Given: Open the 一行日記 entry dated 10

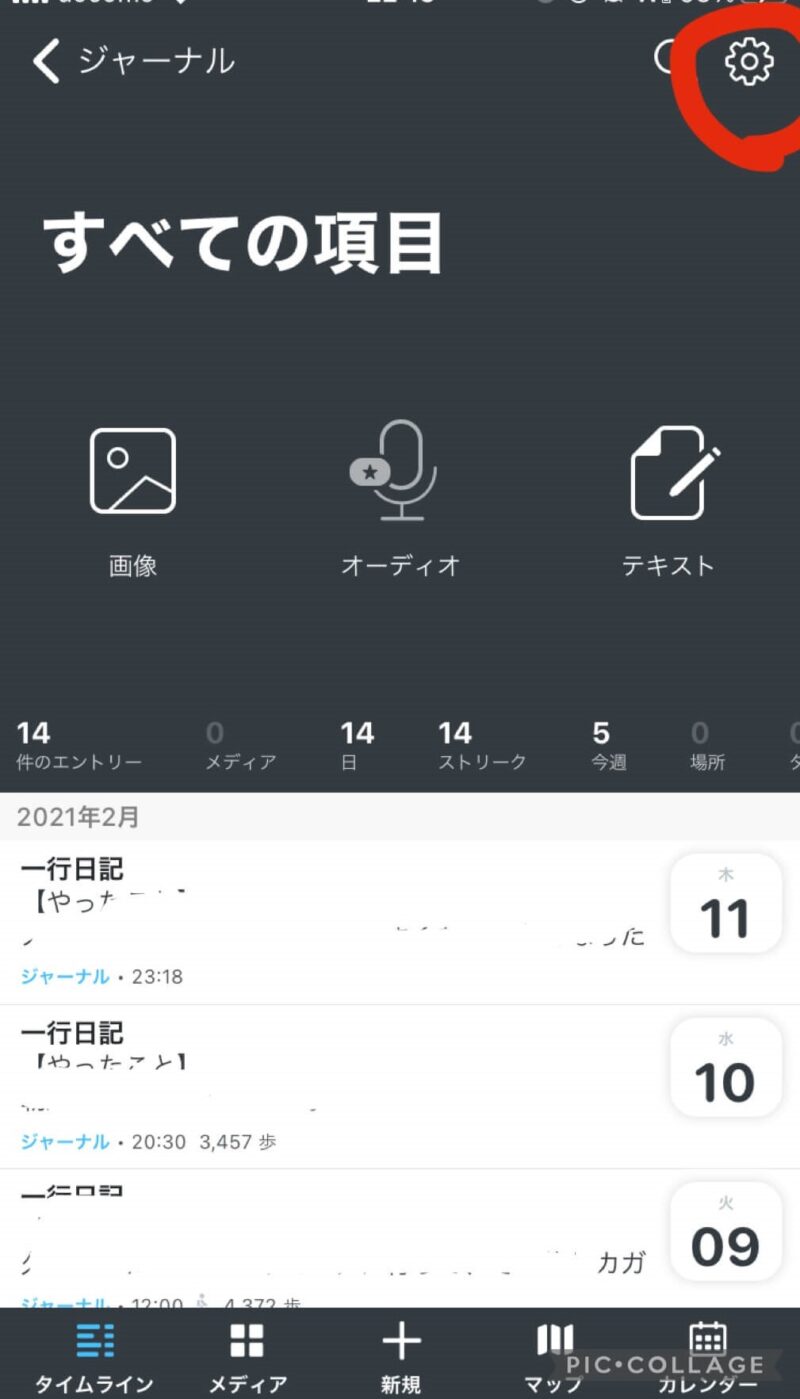Looking at the screenshot, I should [400, 1087].
